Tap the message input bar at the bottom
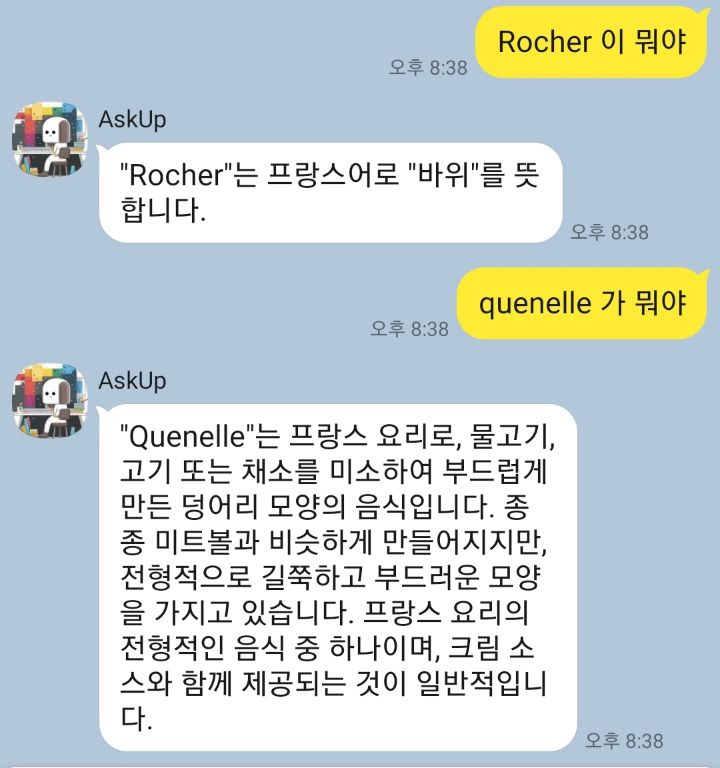The image size is (720, 768). coord(360,764)
